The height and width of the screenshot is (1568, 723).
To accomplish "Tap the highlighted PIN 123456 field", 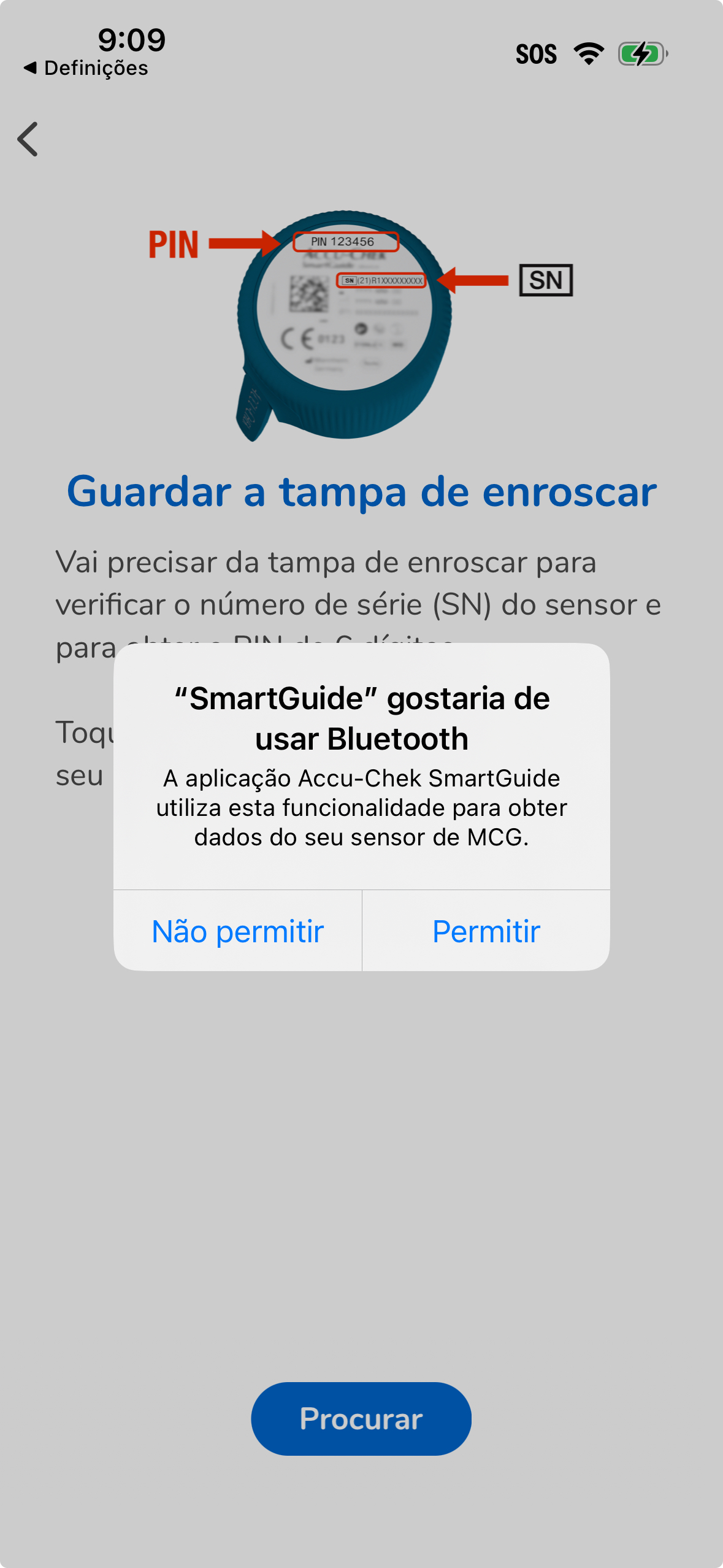I will [345, 242].
